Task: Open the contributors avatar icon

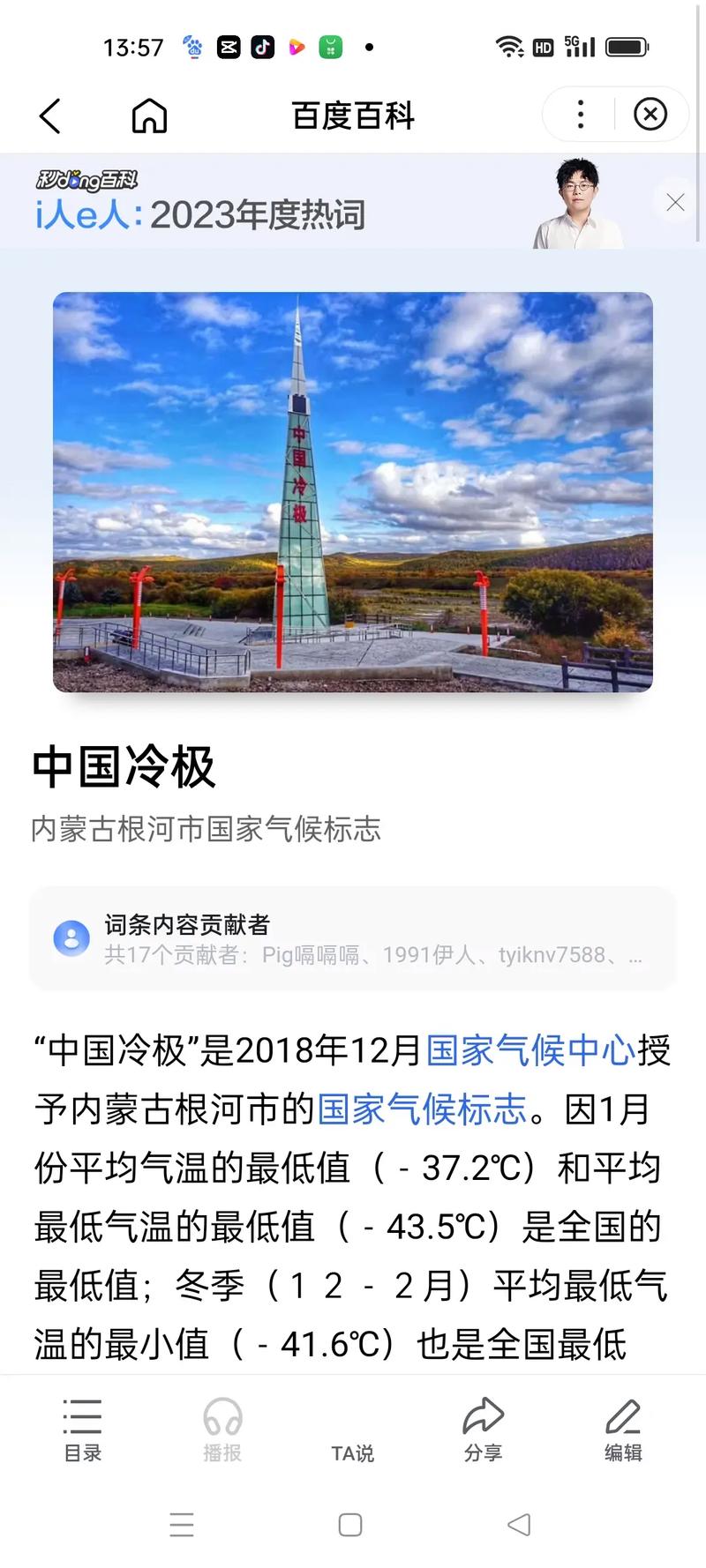Action: click(72, 938)
